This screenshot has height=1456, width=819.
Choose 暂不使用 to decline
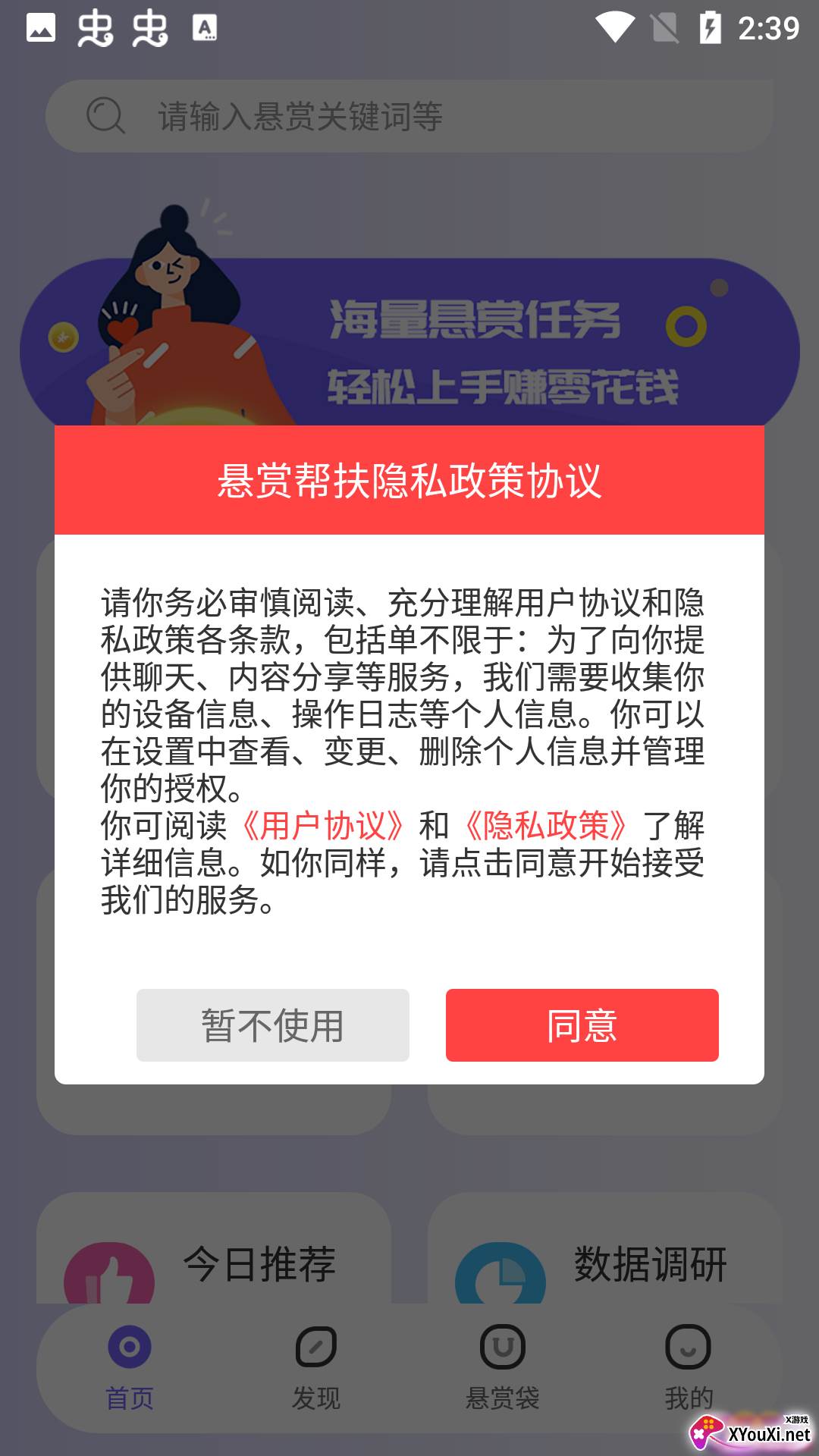(x=273, y=1025)
